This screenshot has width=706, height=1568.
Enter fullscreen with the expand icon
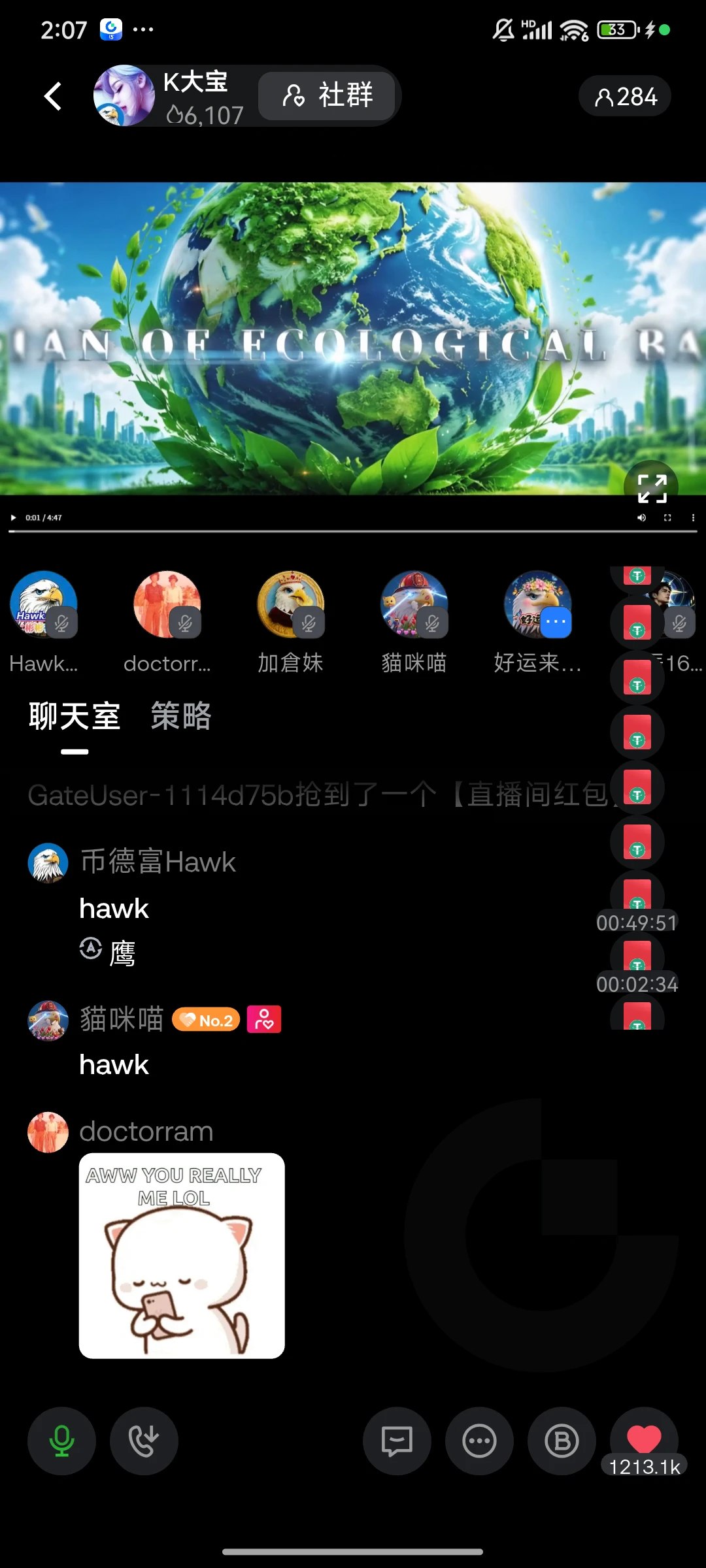[652, 488]
